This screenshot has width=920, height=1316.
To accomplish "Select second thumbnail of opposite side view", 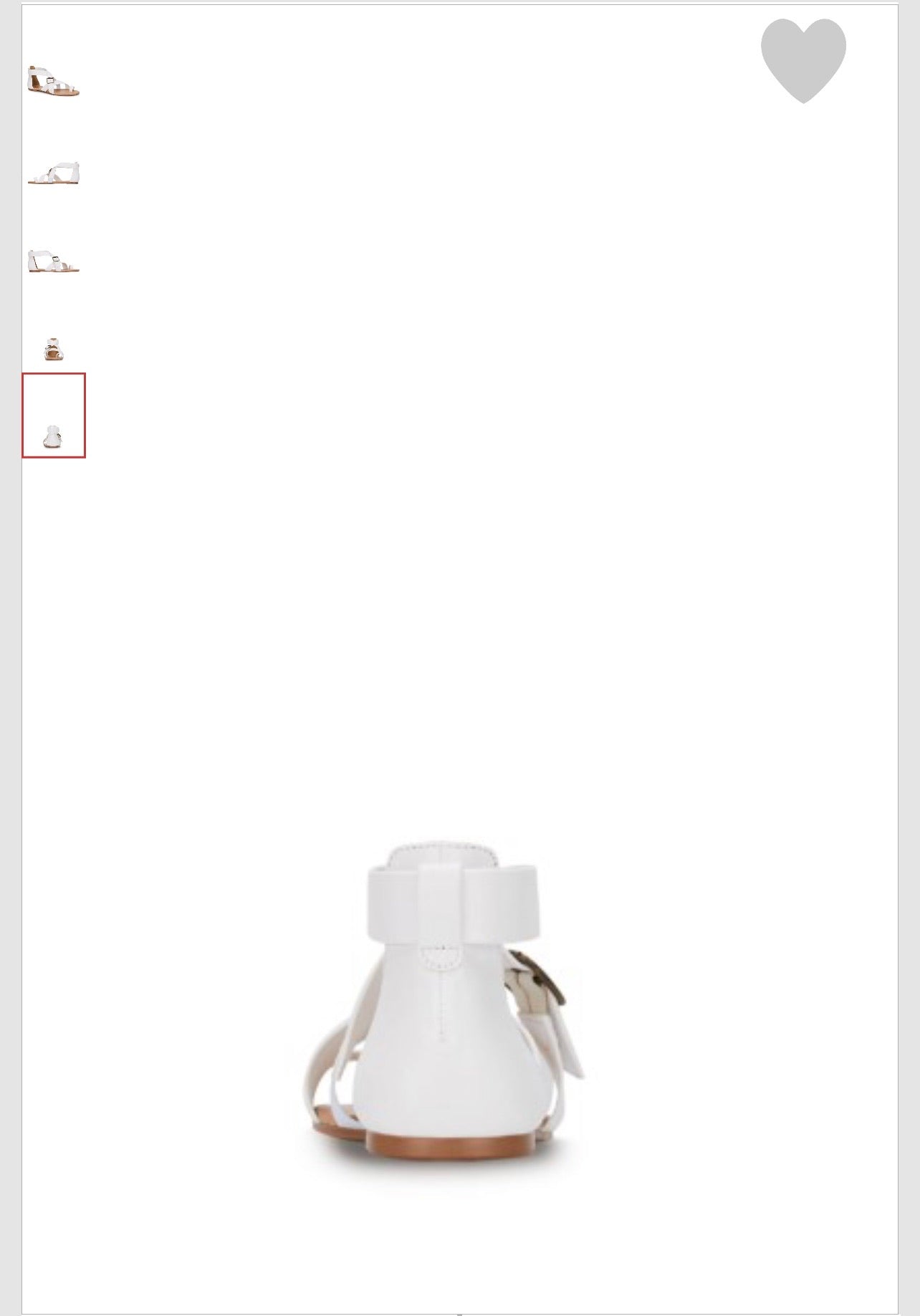I will click(54, 173).
